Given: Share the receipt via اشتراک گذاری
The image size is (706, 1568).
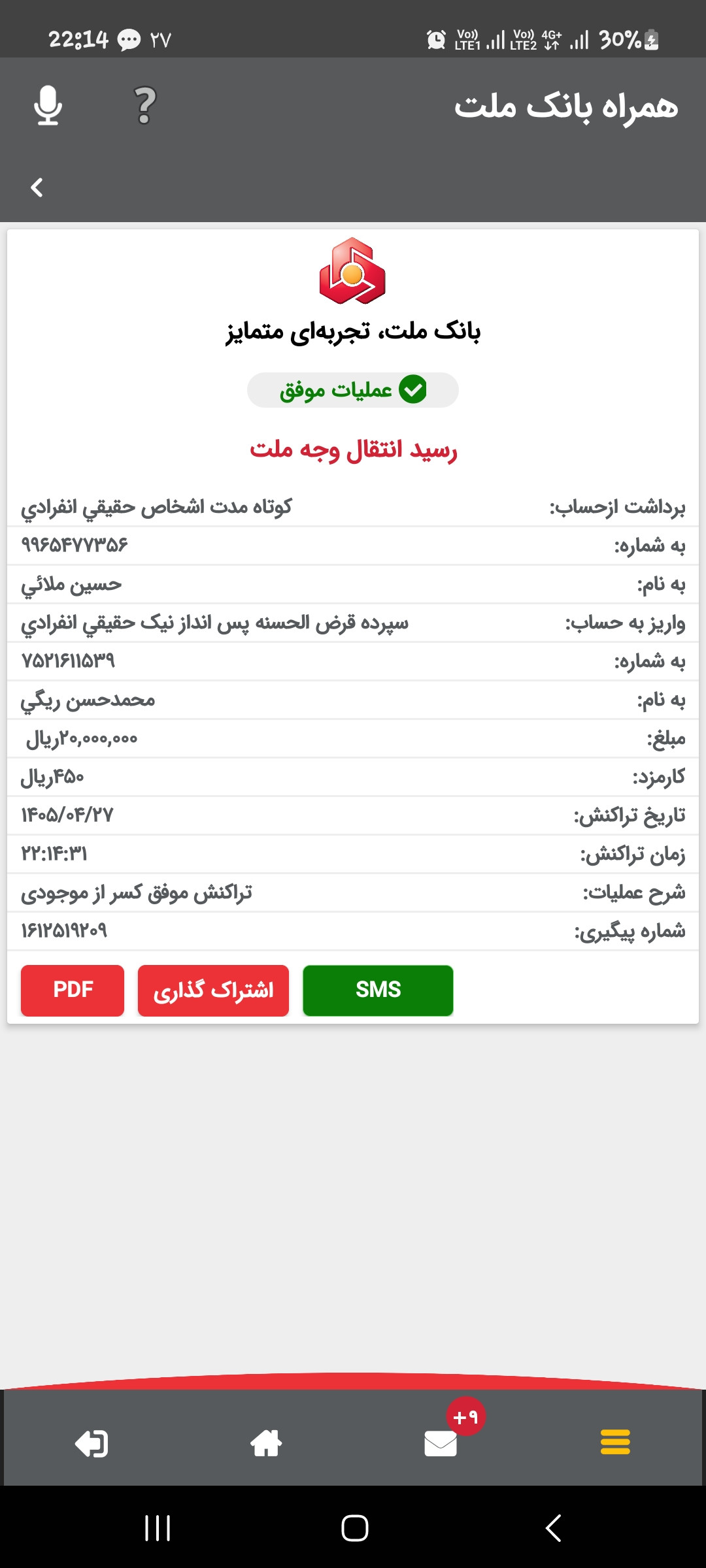Looking at the screenshot, I should (213, 990).
